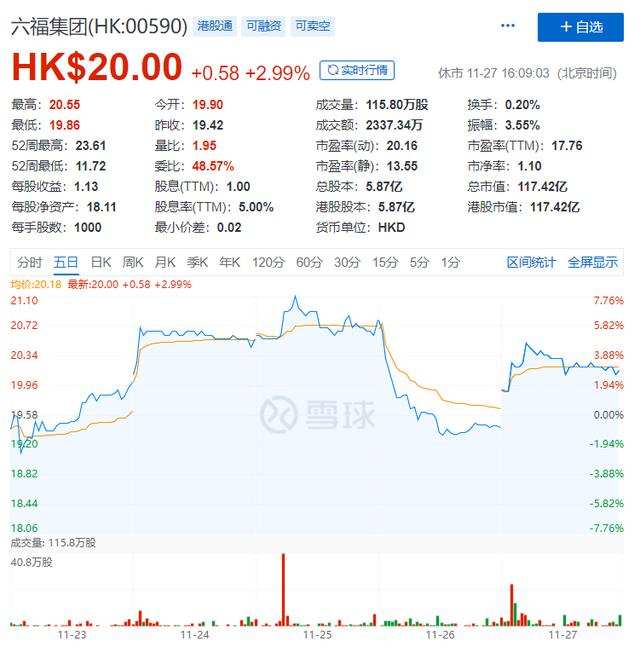The width and height of the screenshot is (640, 647).
Task: Select 年K chart period
Action: click(x=230, y=262)
